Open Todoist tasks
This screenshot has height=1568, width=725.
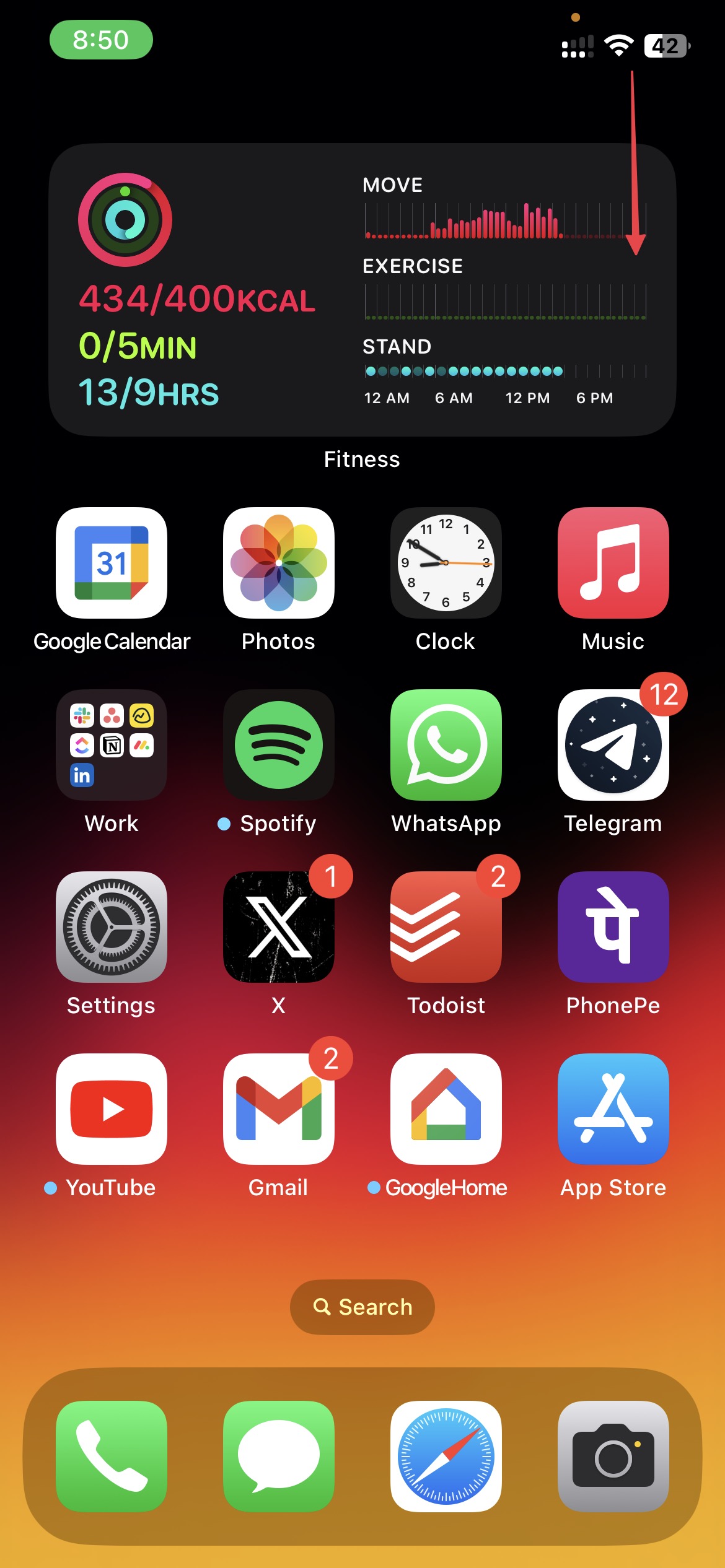(x=446, y=927)
